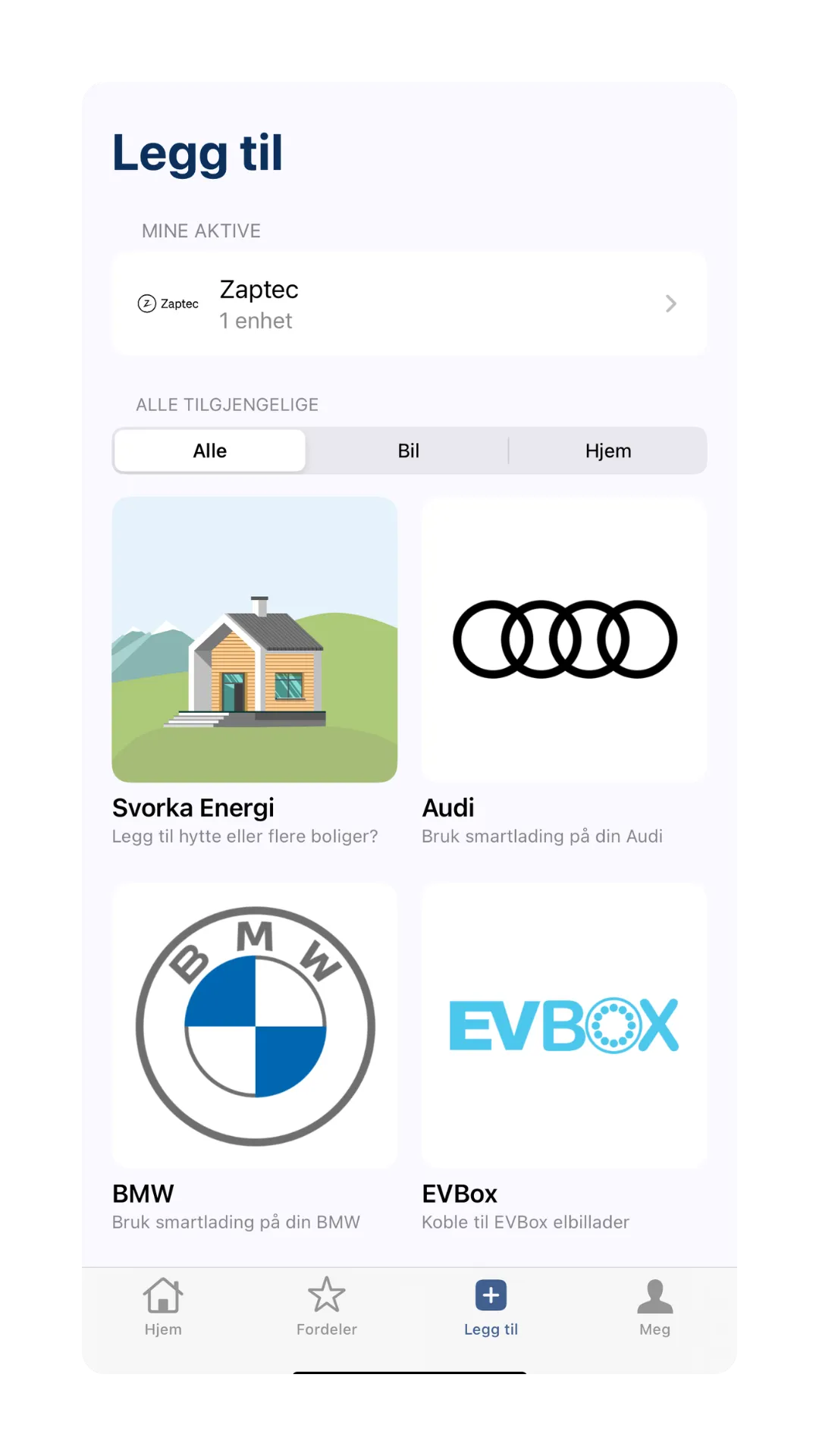Open the Meg profile tab

coord(654,1307)
